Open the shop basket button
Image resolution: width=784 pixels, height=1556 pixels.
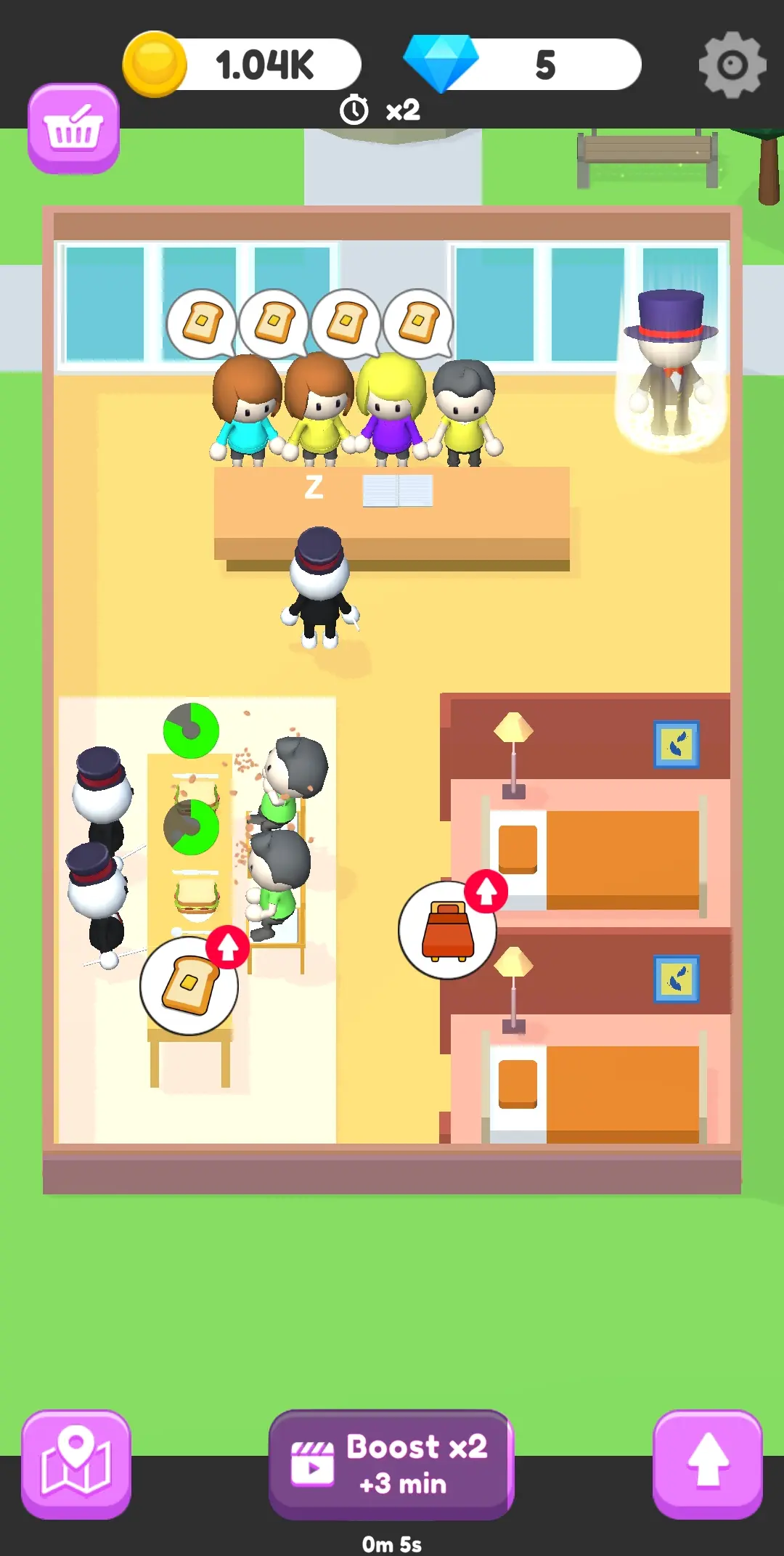73,129
